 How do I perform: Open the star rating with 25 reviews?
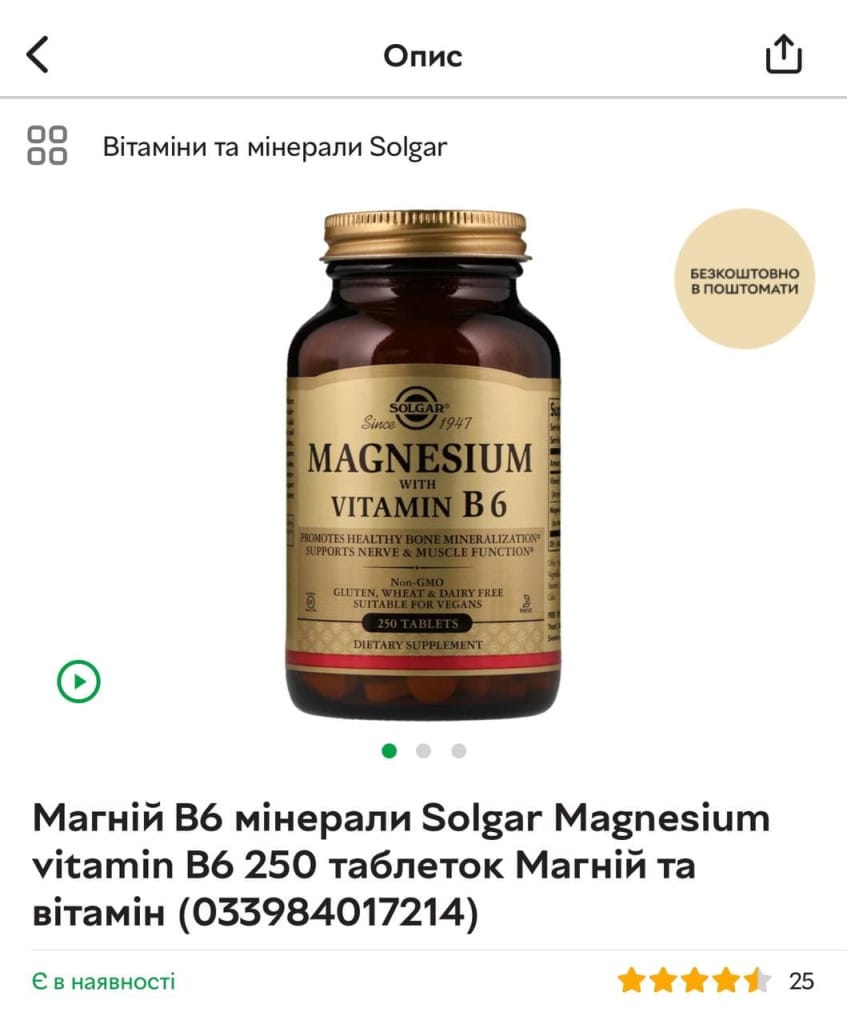[714, 981]
